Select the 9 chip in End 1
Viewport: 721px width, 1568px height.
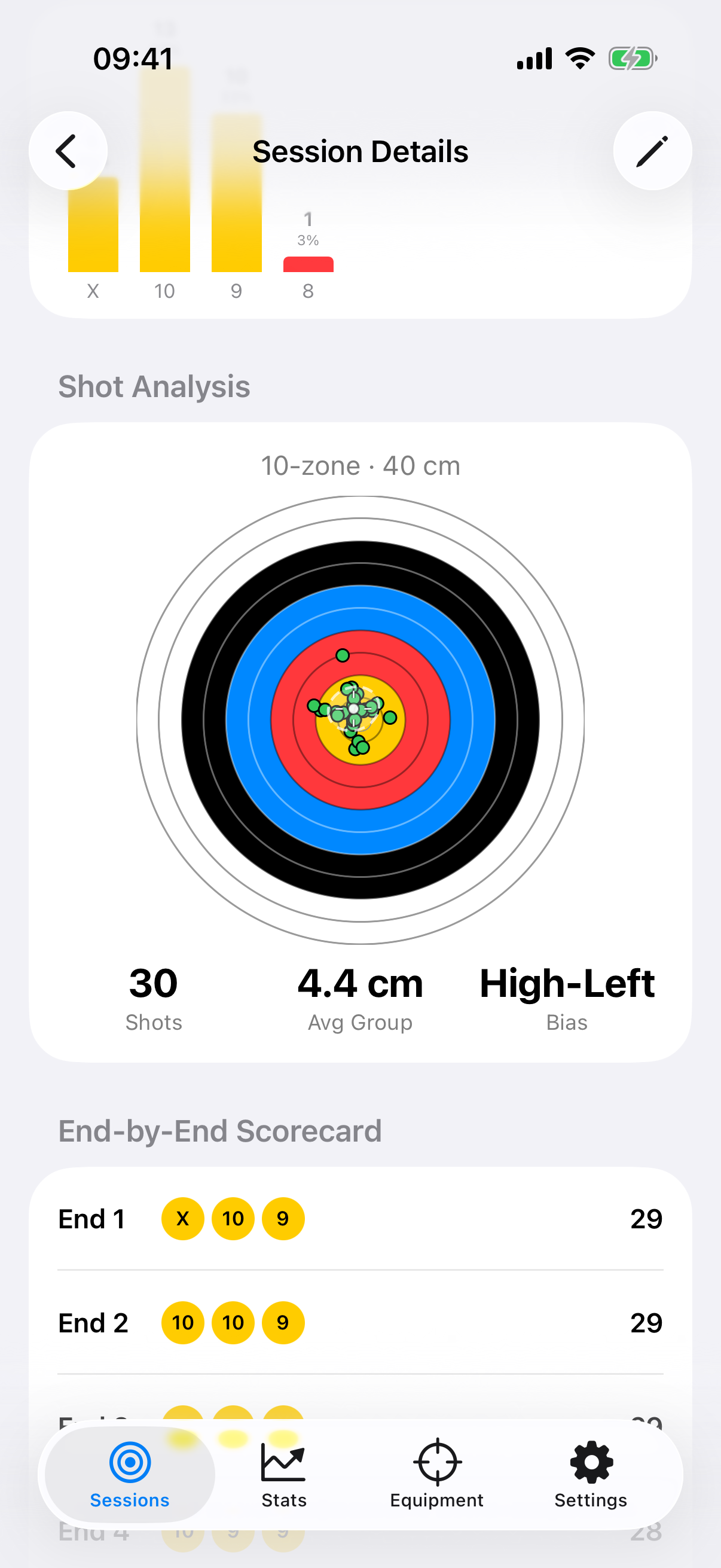coord(282,1218)
